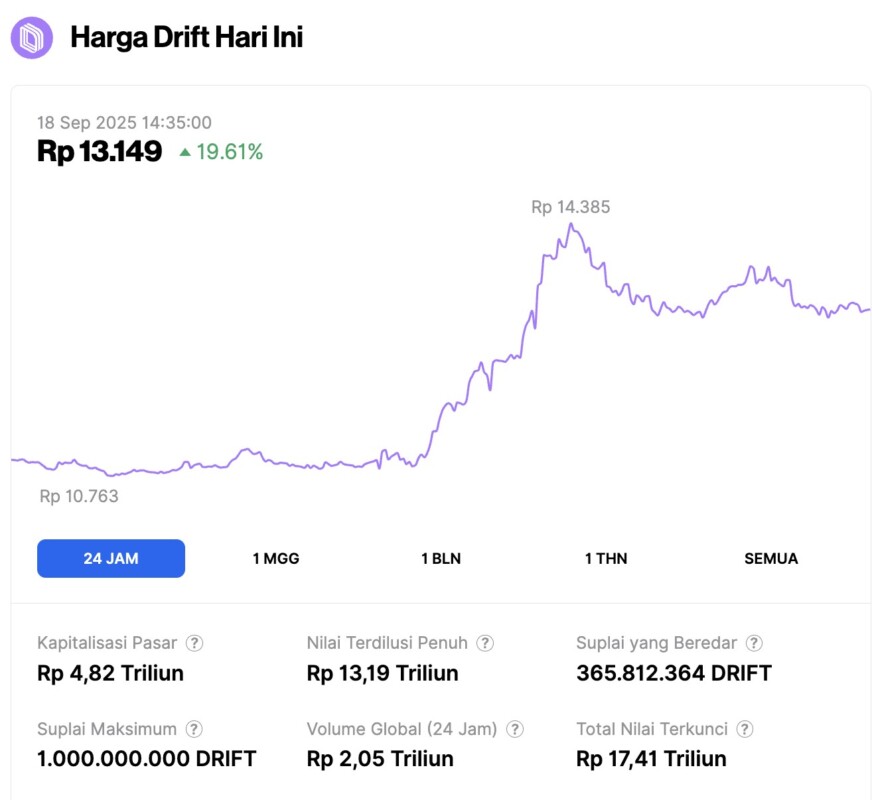View info for Volume Global (24 Jam)
This screenshot has width=872, height=800.
[x=515, y=729]
